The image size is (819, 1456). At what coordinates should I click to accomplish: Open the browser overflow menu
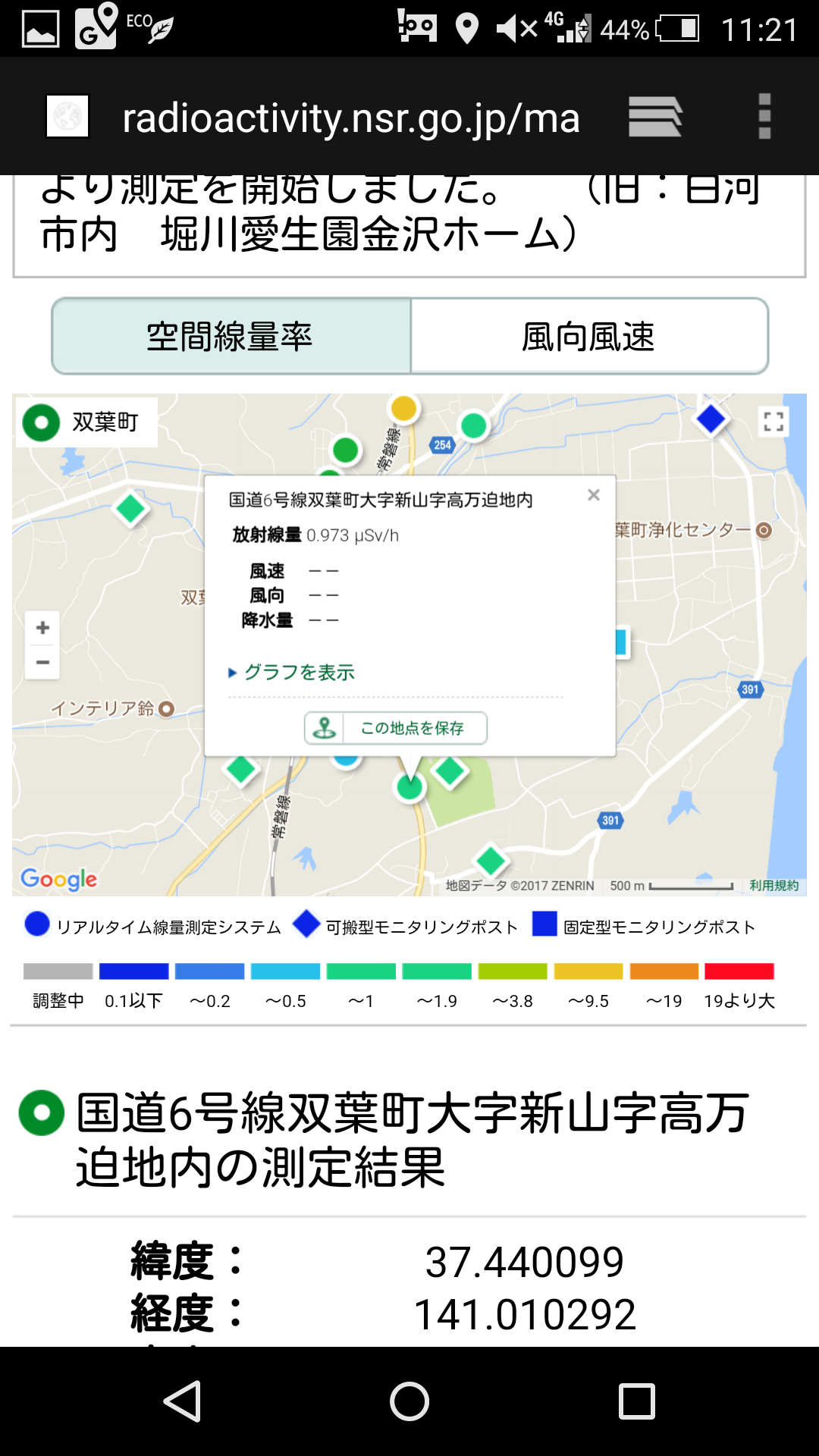(764, 117)
